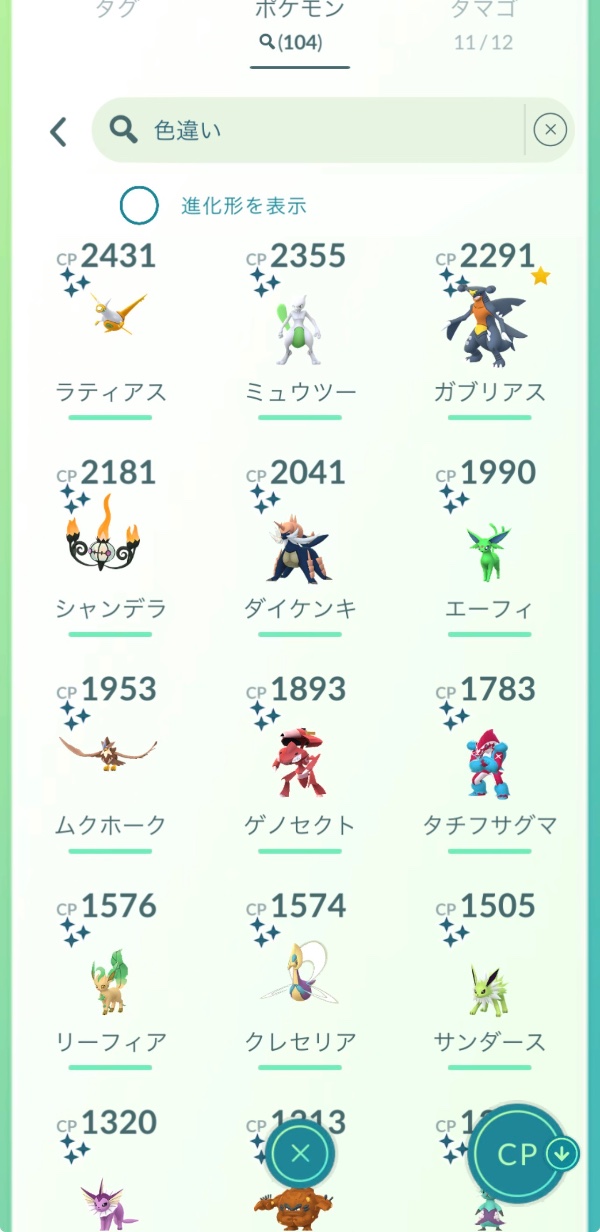The image size is (600, 1232).
Task: Go back with the left arrow
Action: click(59, 131)
